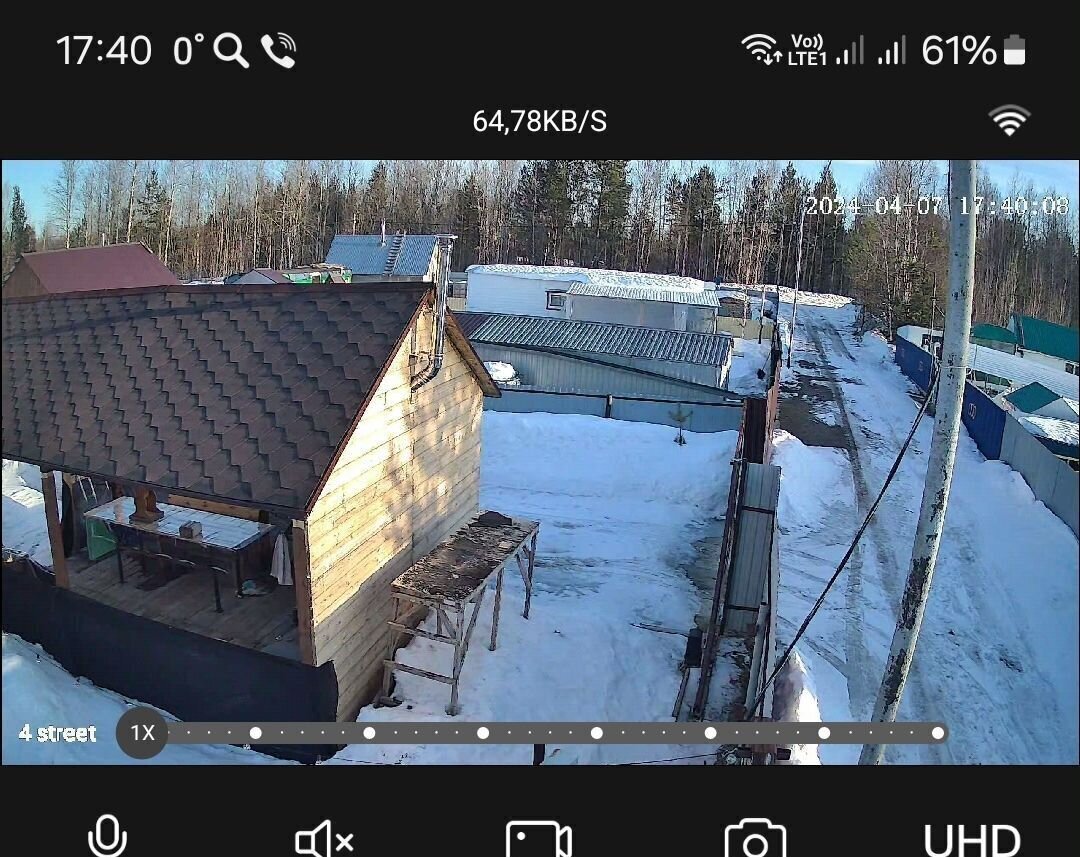1080x857 pixels.
Task: Unmute the camera sound
Action: coord(323,840)
